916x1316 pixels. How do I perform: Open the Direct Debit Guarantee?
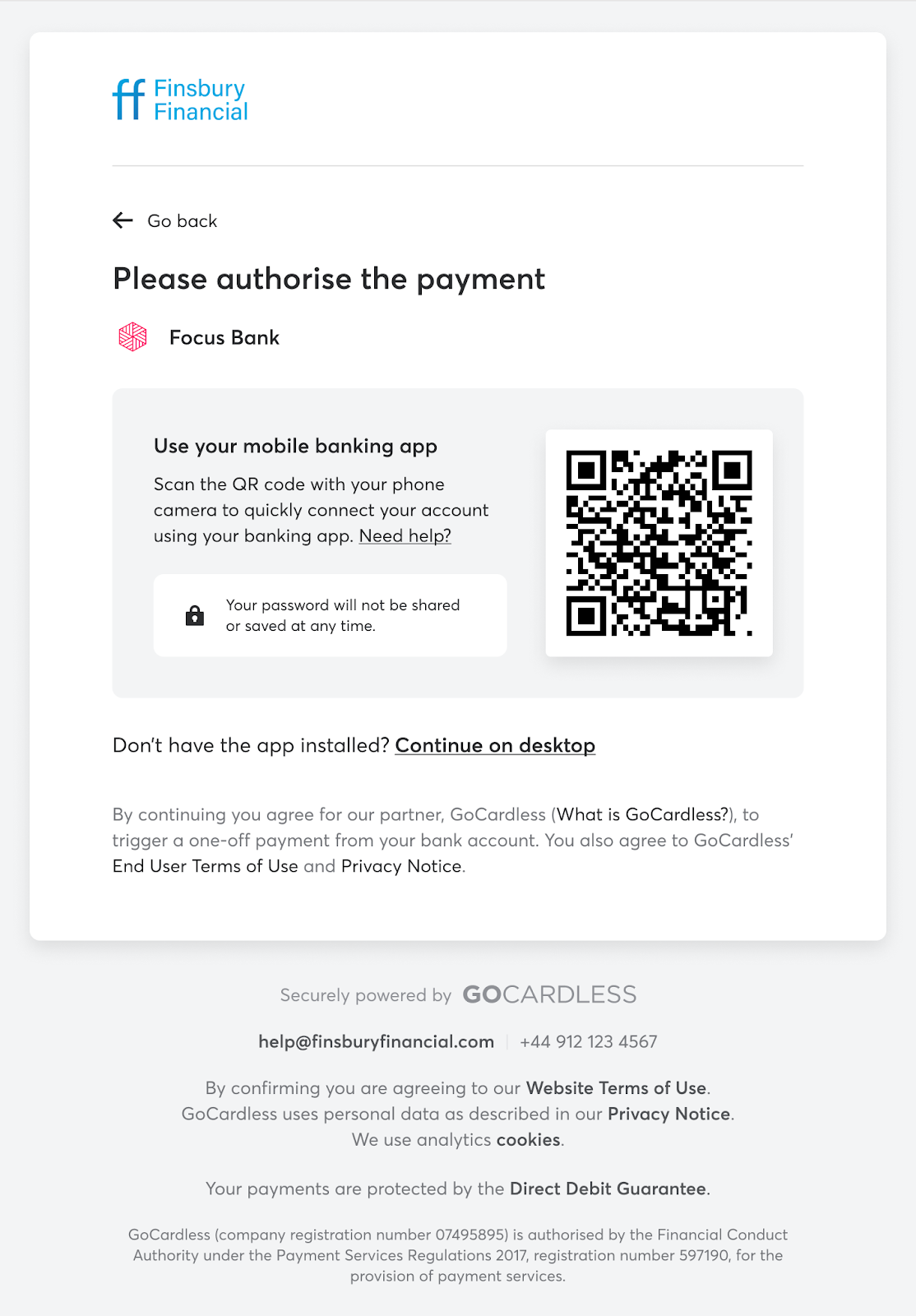(x=608, y=1189)
